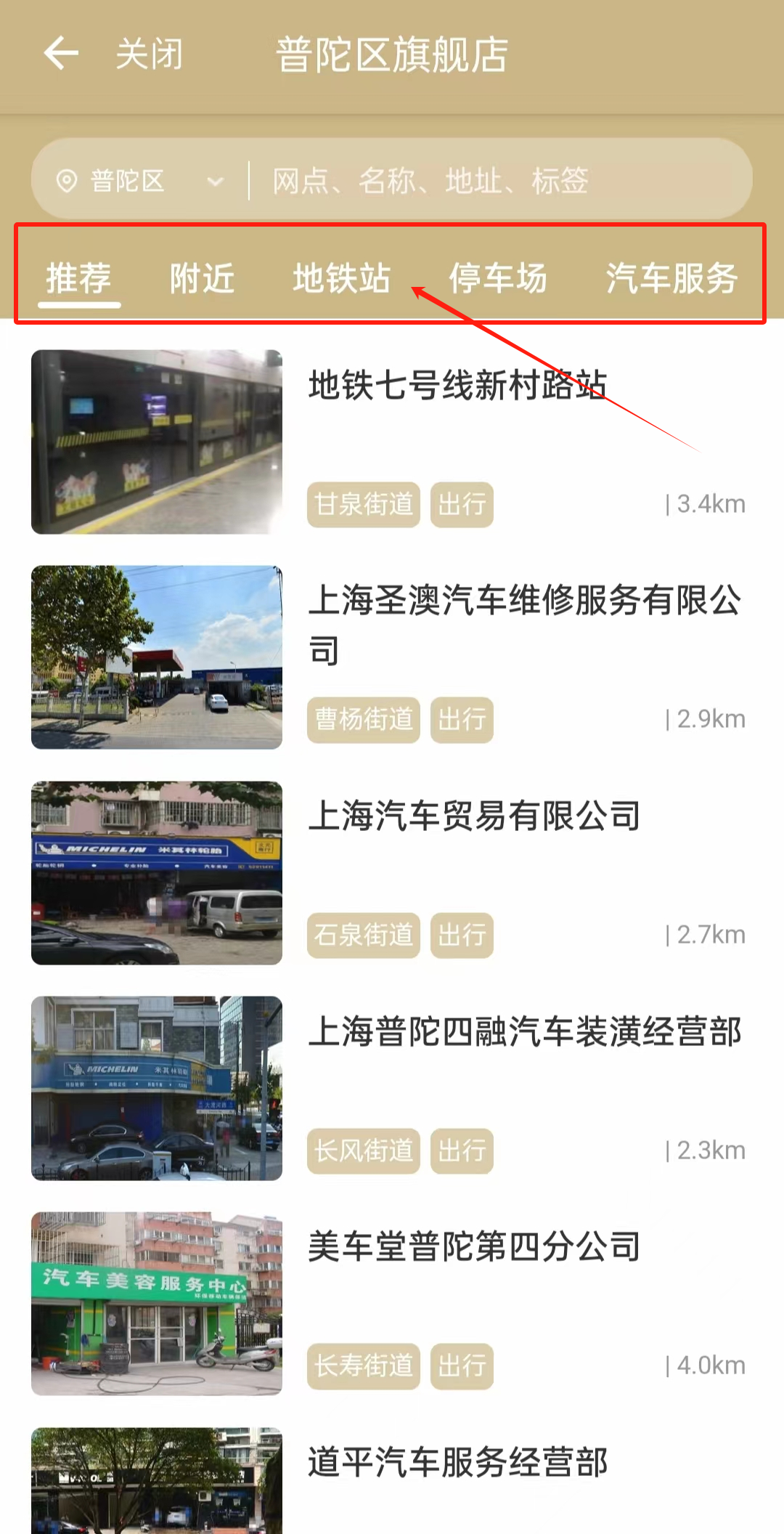Show the 停车场 tab
The height and width of the screenshot is (1534, 784).
pyautogui.click(x=498, y=278)
